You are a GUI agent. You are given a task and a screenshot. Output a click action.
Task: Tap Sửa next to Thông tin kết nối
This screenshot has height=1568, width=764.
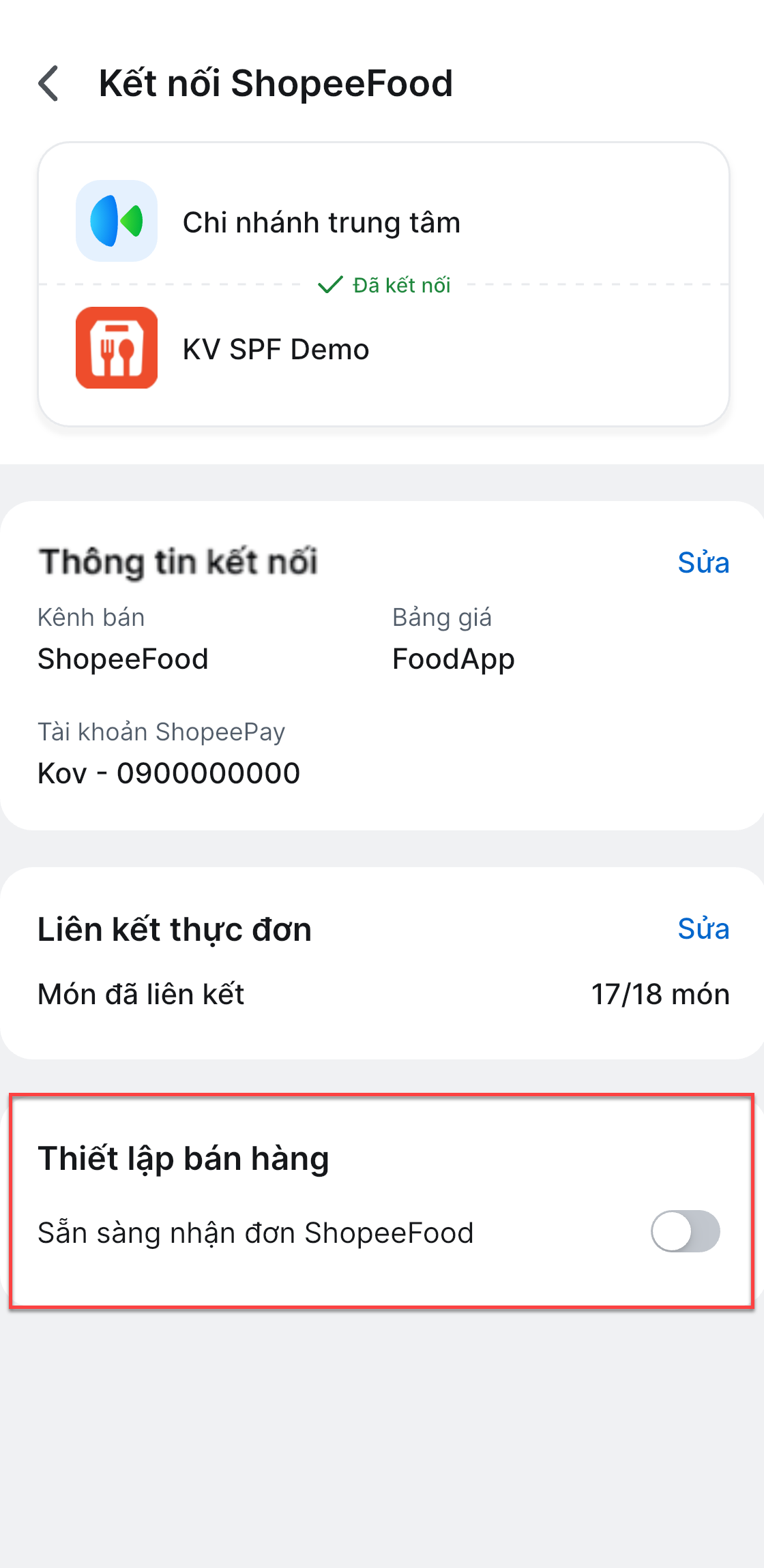point(703,563)
